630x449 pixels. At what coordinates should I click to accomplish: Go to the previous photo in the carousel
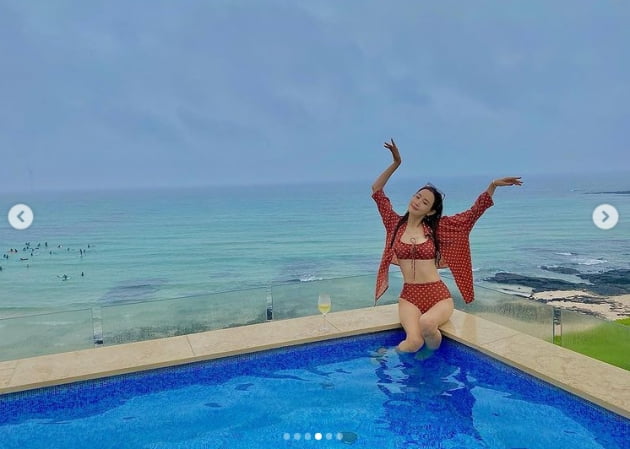pos(20,217)
